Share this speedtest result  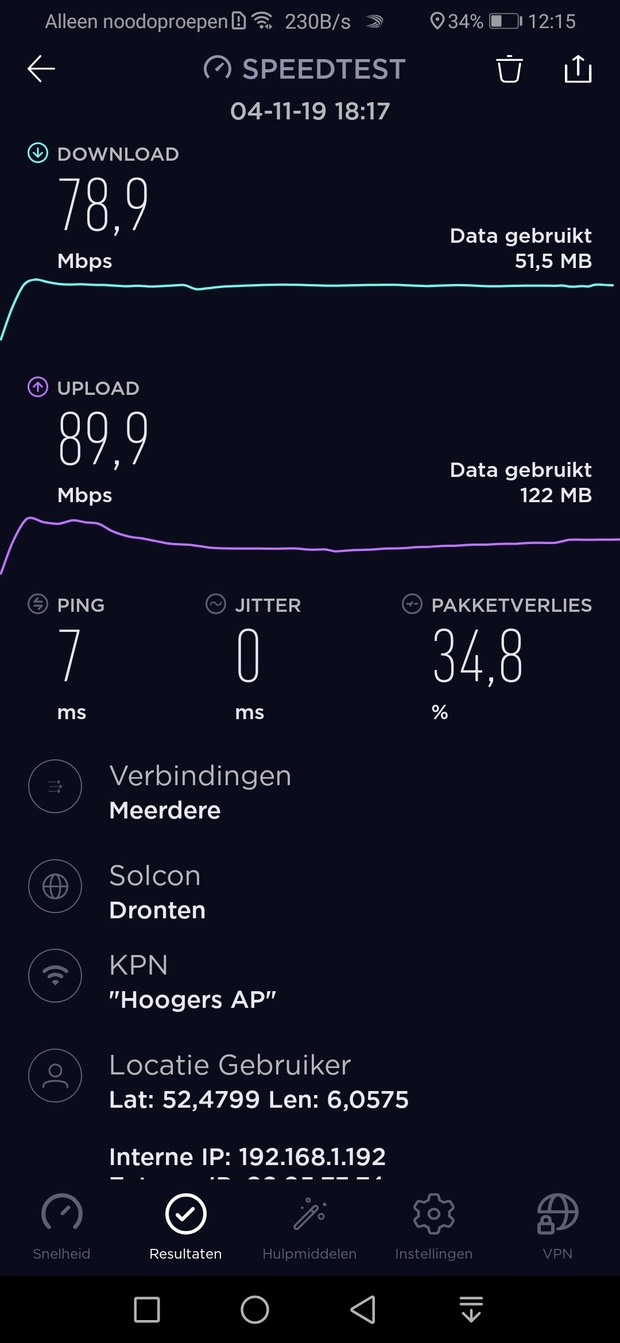[x=578, y=69]
